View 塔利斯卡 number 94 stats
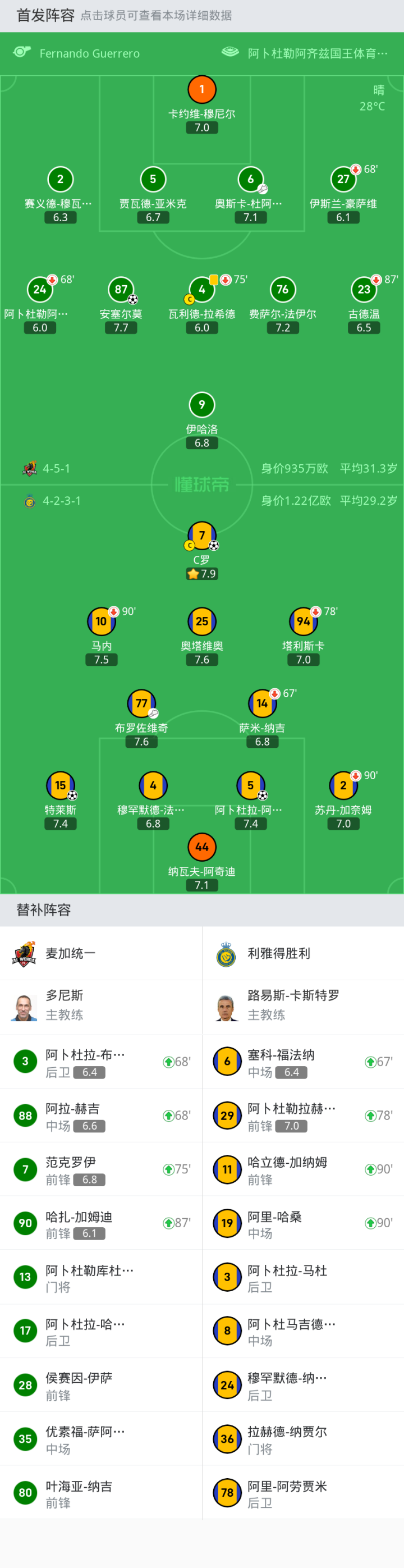Viewport: 404px width, 1568px height. pyautogui.click(x=303, y=622)
